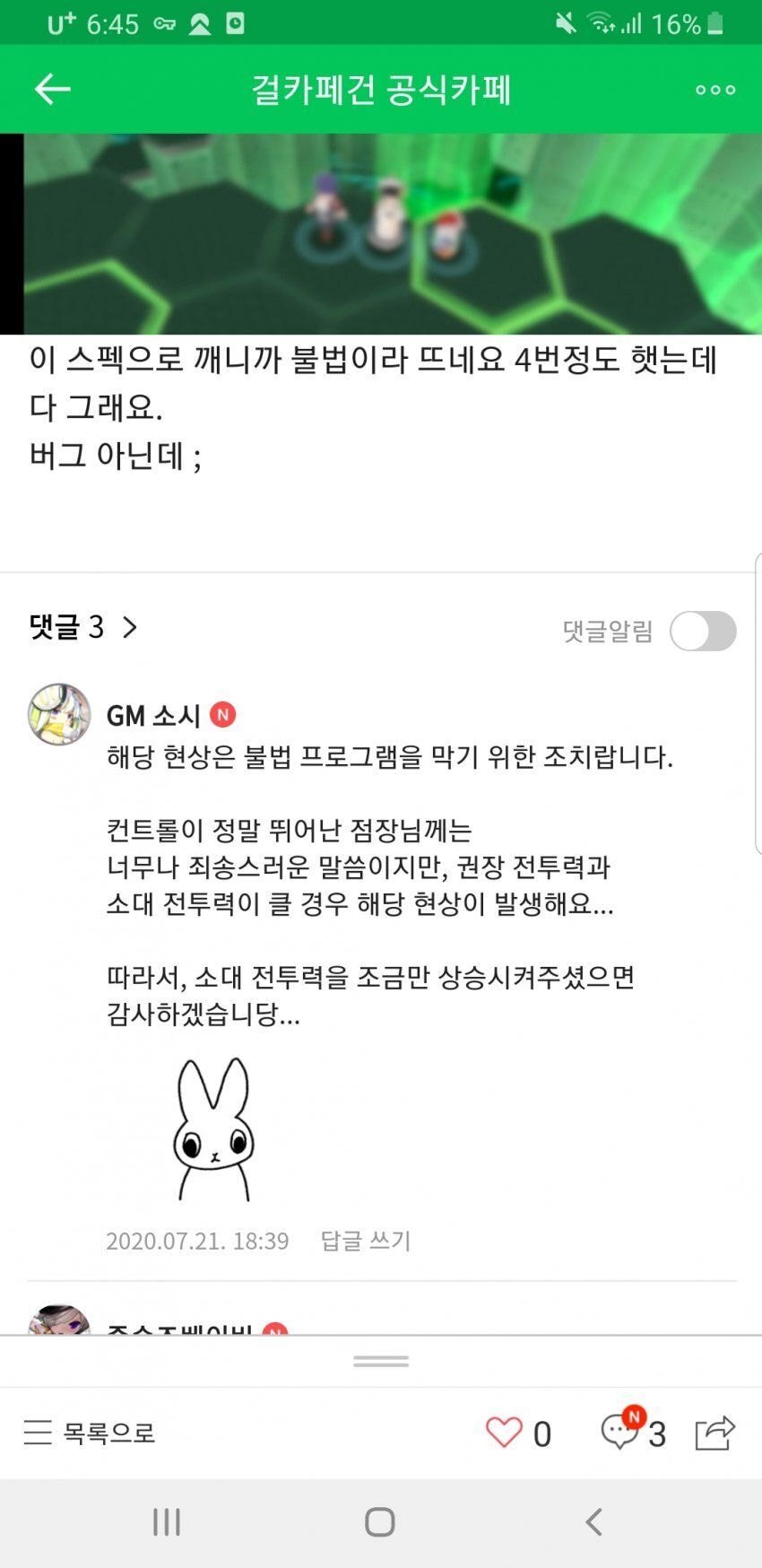Enable the 댓글알림 comment notification toggle
This screenshot has height=1568, width=762.
(x=704, y=632)
